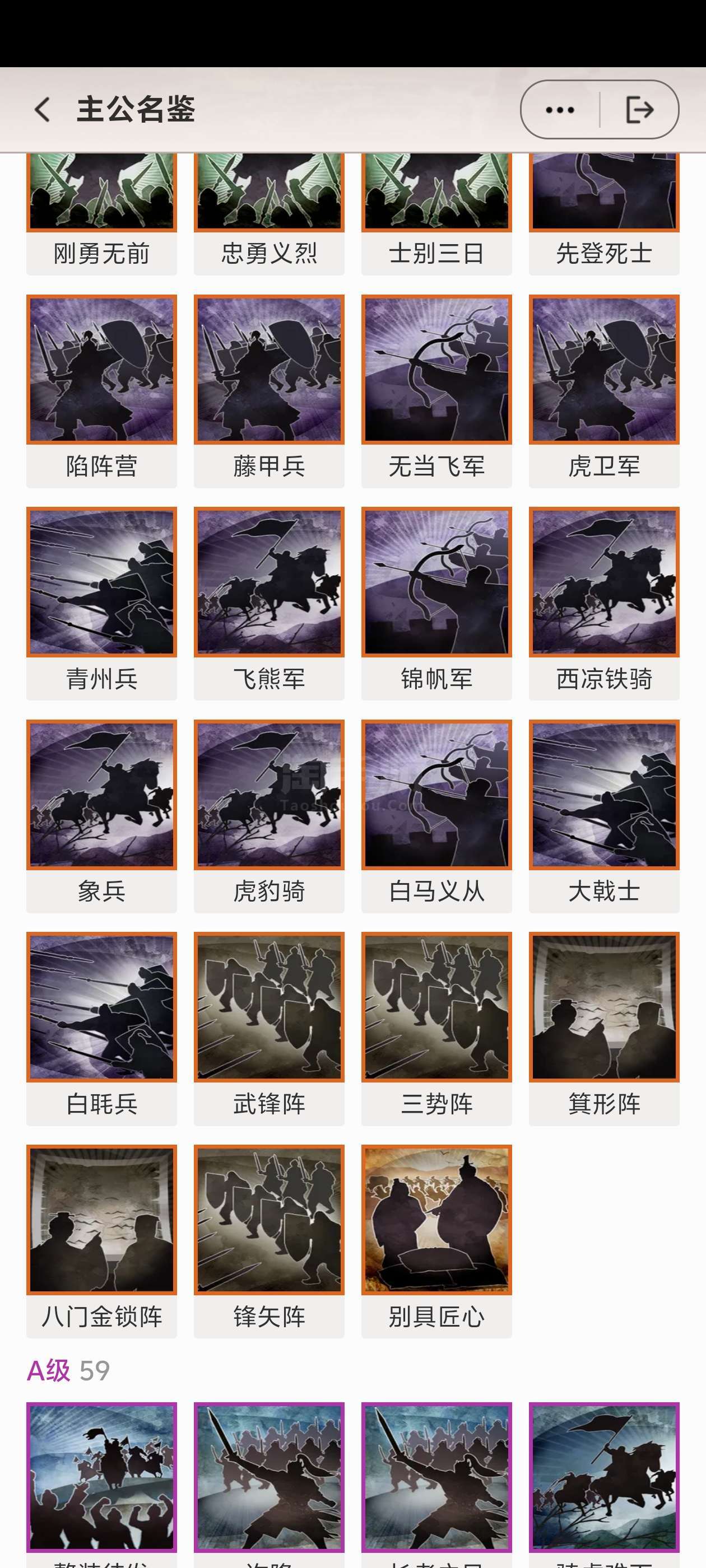
Task: View the 虎卫军 card
Action: pyautogui.click(x=604, y=391)
